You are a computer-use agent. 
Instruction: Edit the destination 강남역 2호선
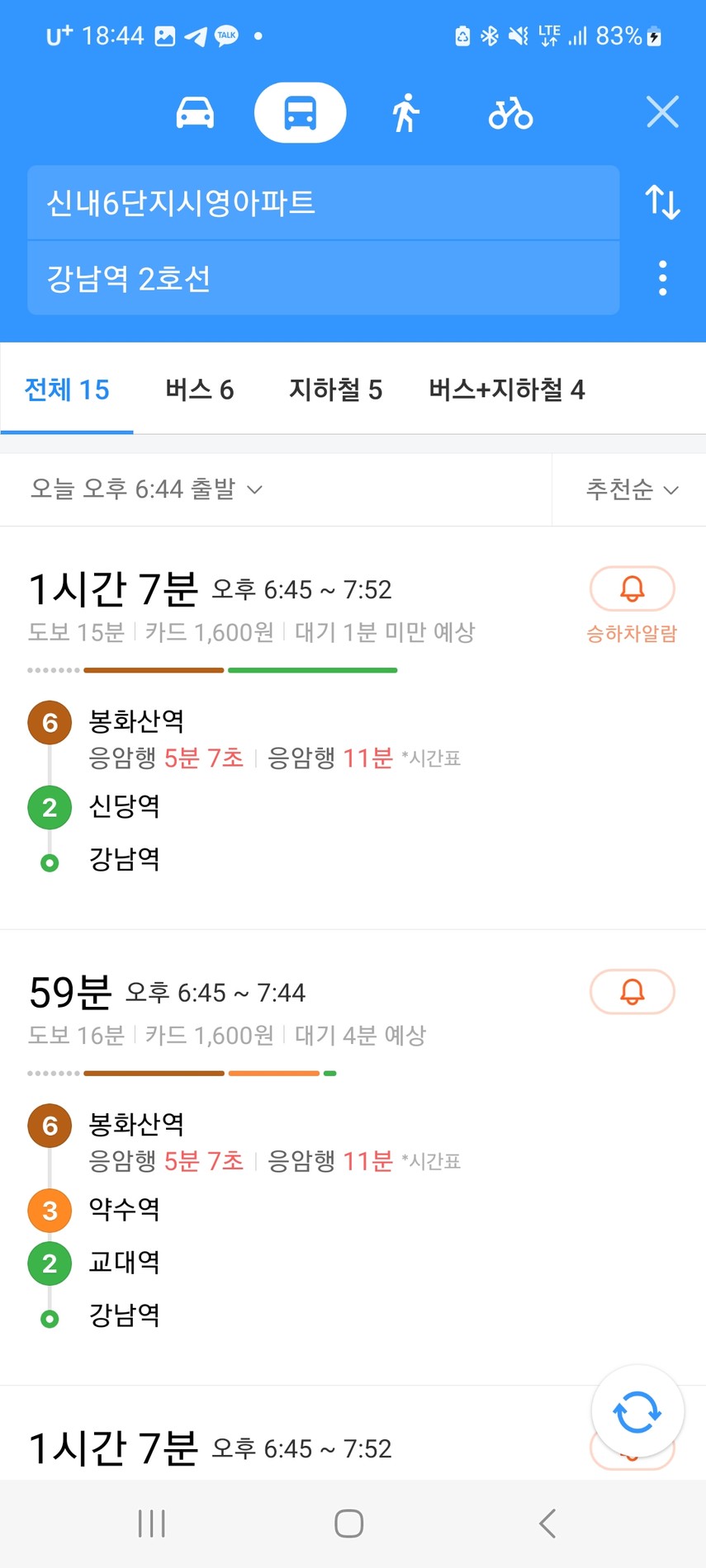(324, 279)
